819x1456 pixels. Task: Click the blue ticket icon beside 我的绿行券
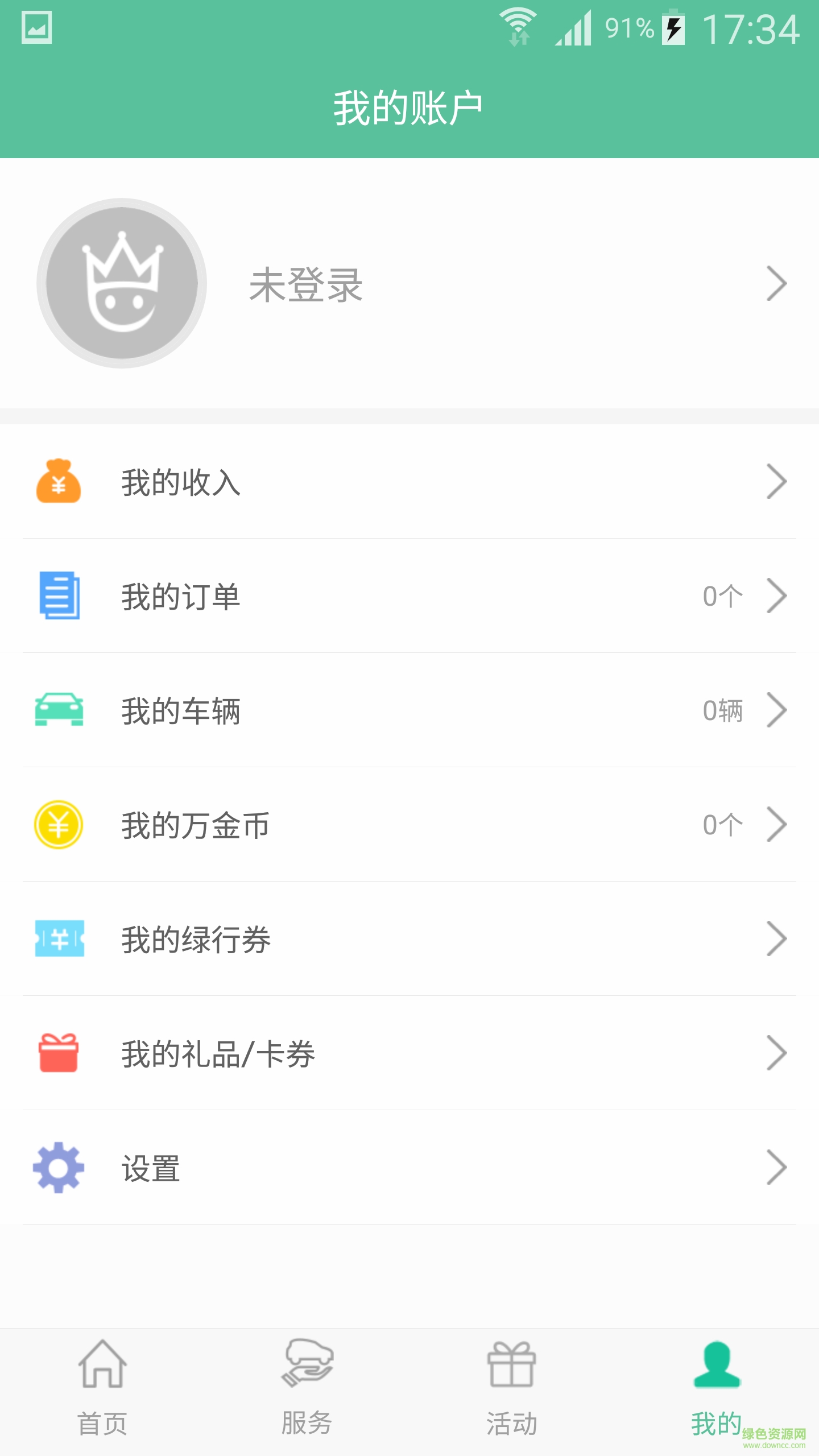click(x=60, y=938)
